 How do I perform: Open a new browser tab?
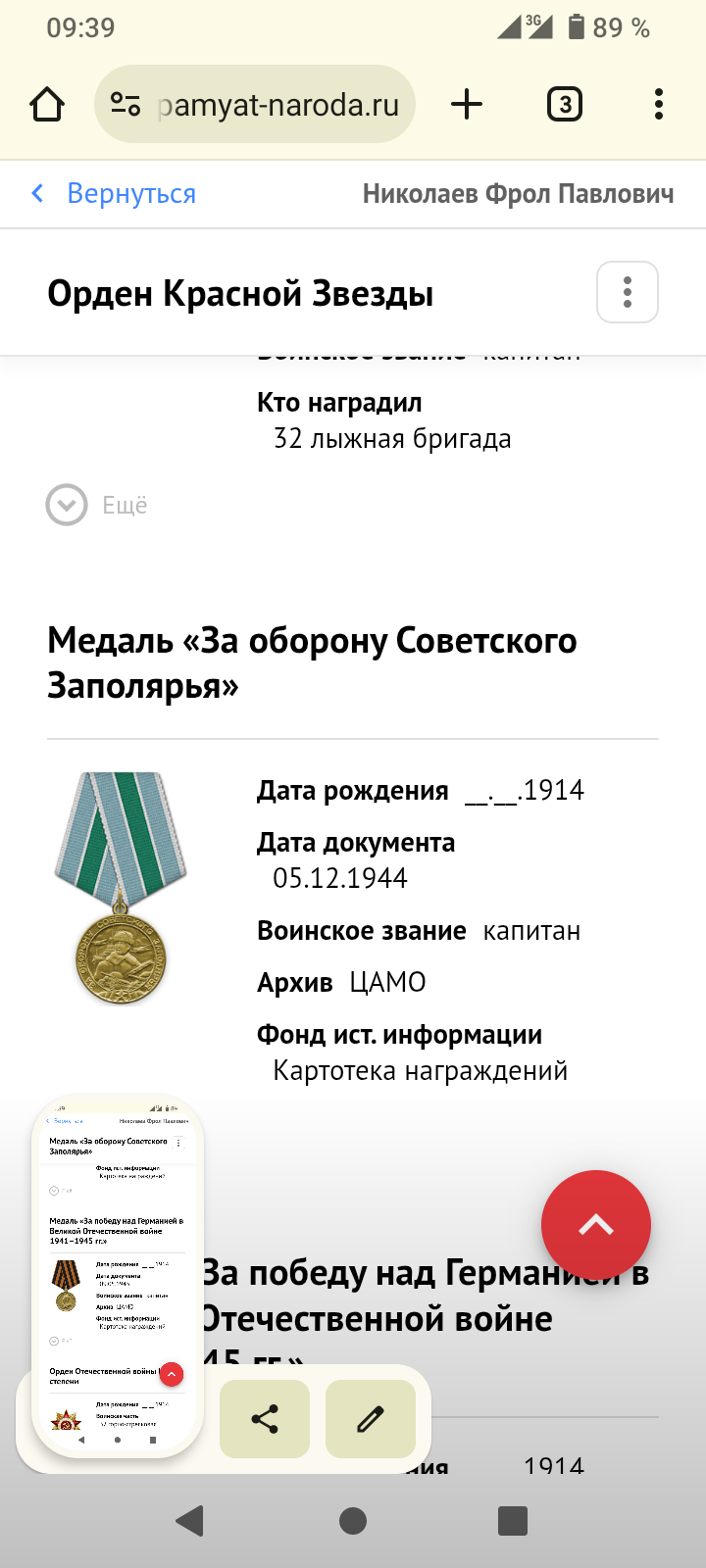coord(467,104)
